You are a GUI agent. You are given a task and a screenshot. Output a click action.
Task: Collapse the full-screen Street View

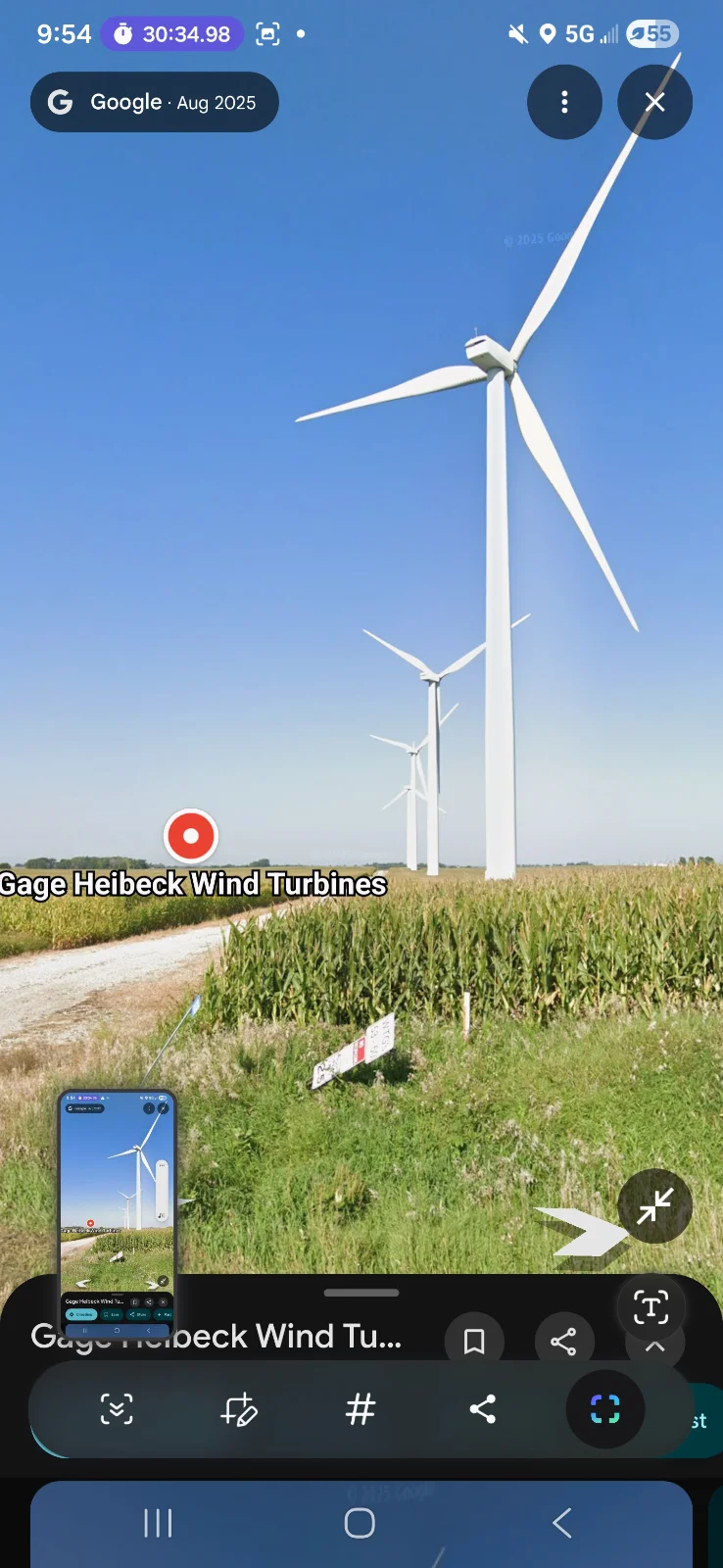(654, 1206)
